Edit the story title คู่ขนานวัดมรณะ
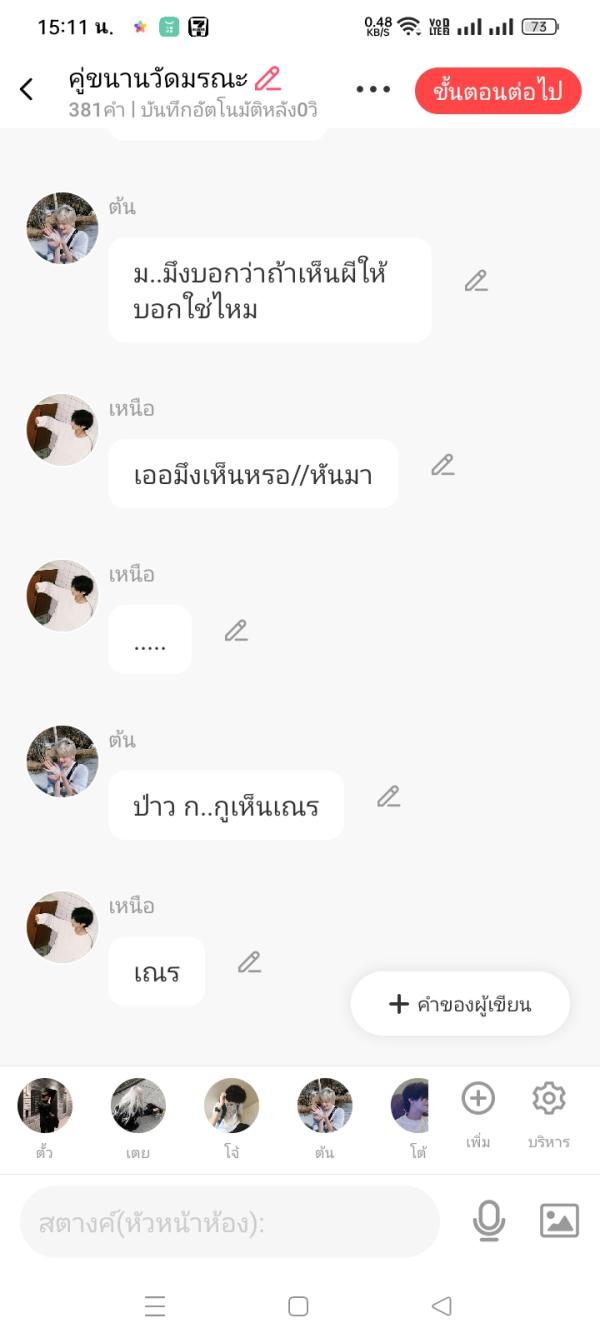 coord(268,78)
